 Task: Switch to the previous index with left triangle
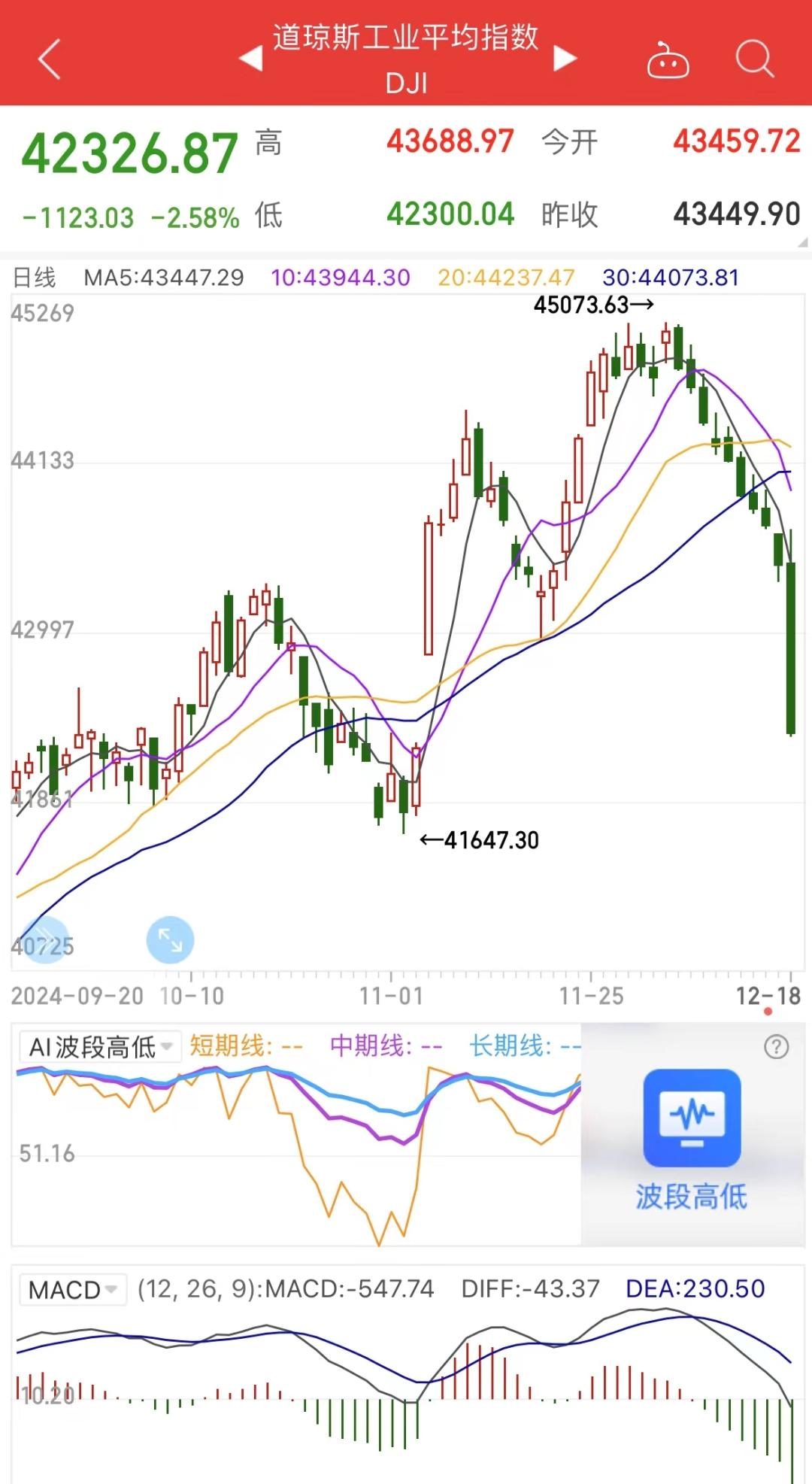point(251,59)
